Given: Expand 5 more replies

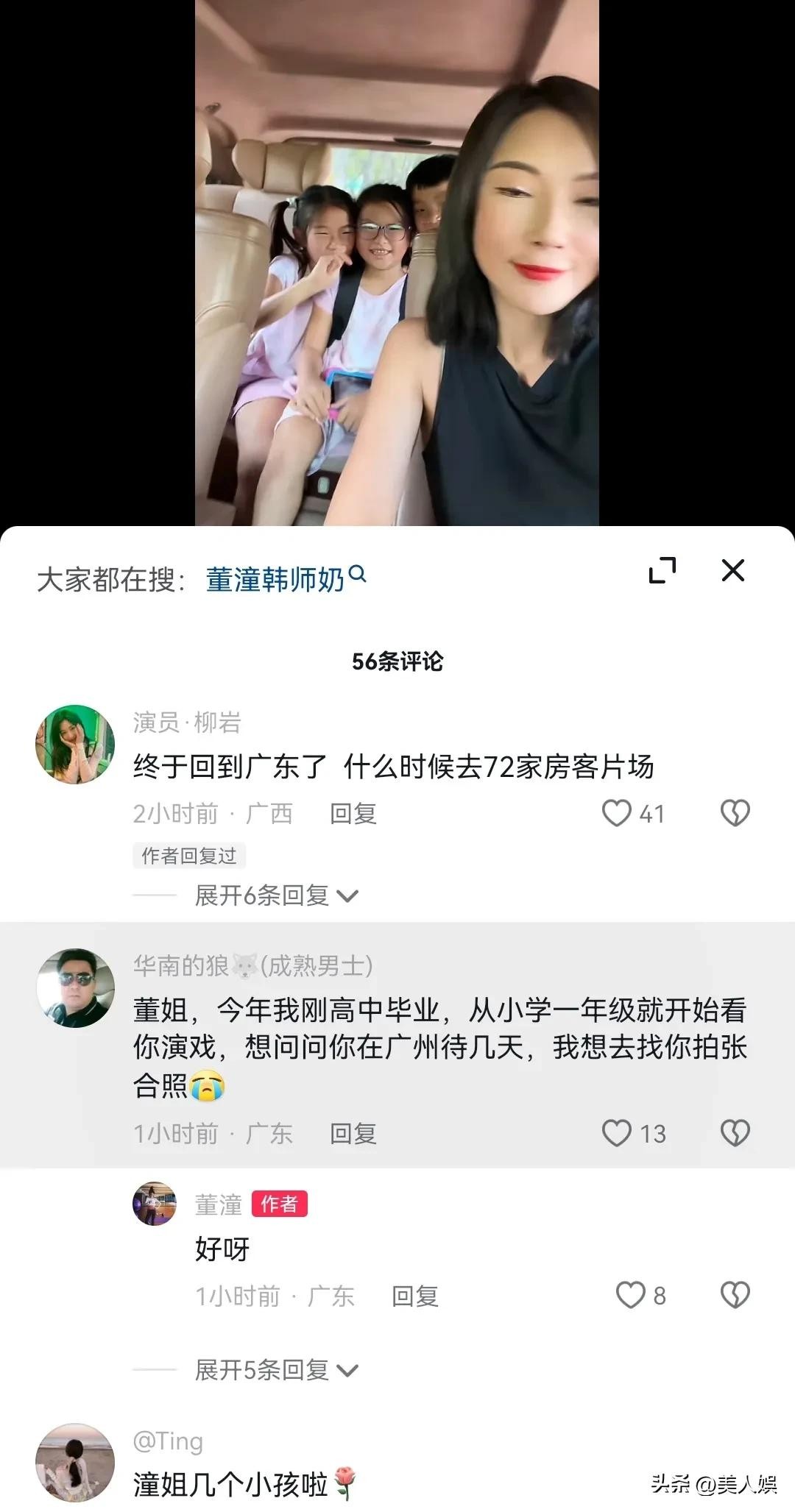Looking at the screenshot, I should (275, 1370).
